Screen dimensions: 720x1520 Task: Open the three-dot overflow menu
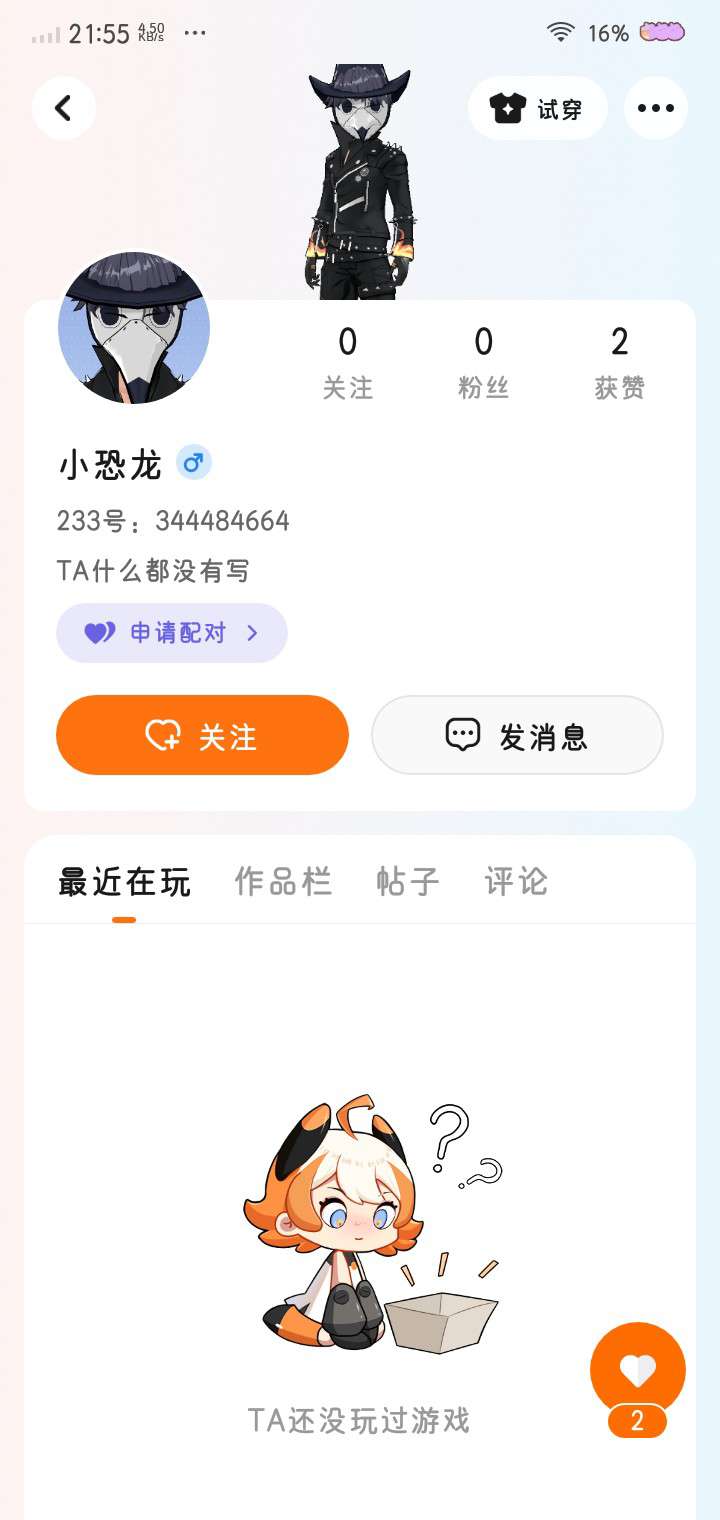[x=656, y=108]
